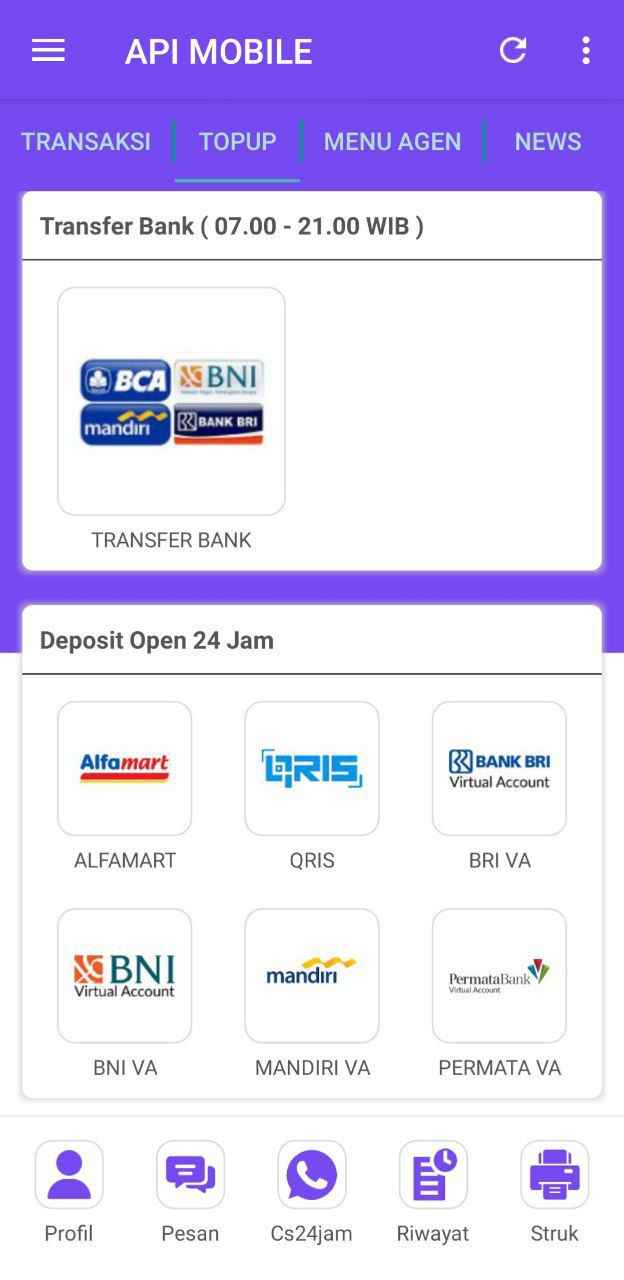
Task: Choose QRIS deposit method
Action: point(312,768)
